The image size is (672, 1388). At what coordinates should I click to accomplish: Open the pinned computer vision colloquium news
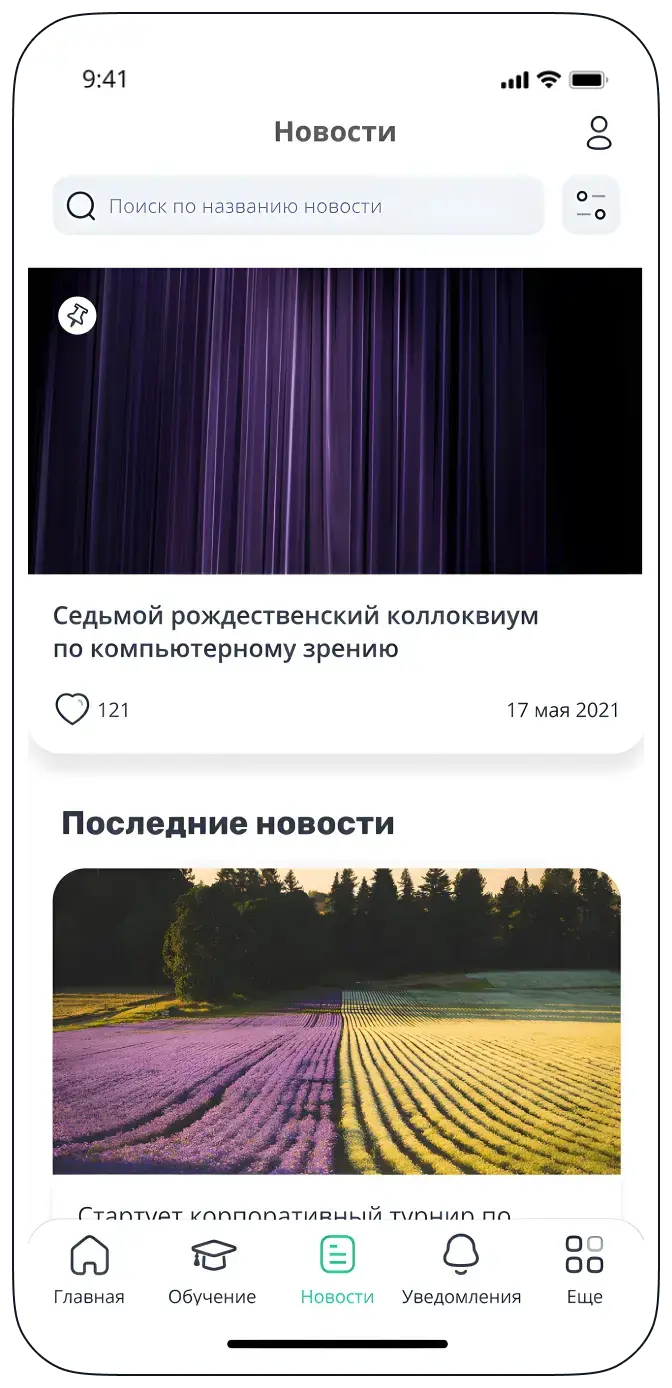coord(296,632)
